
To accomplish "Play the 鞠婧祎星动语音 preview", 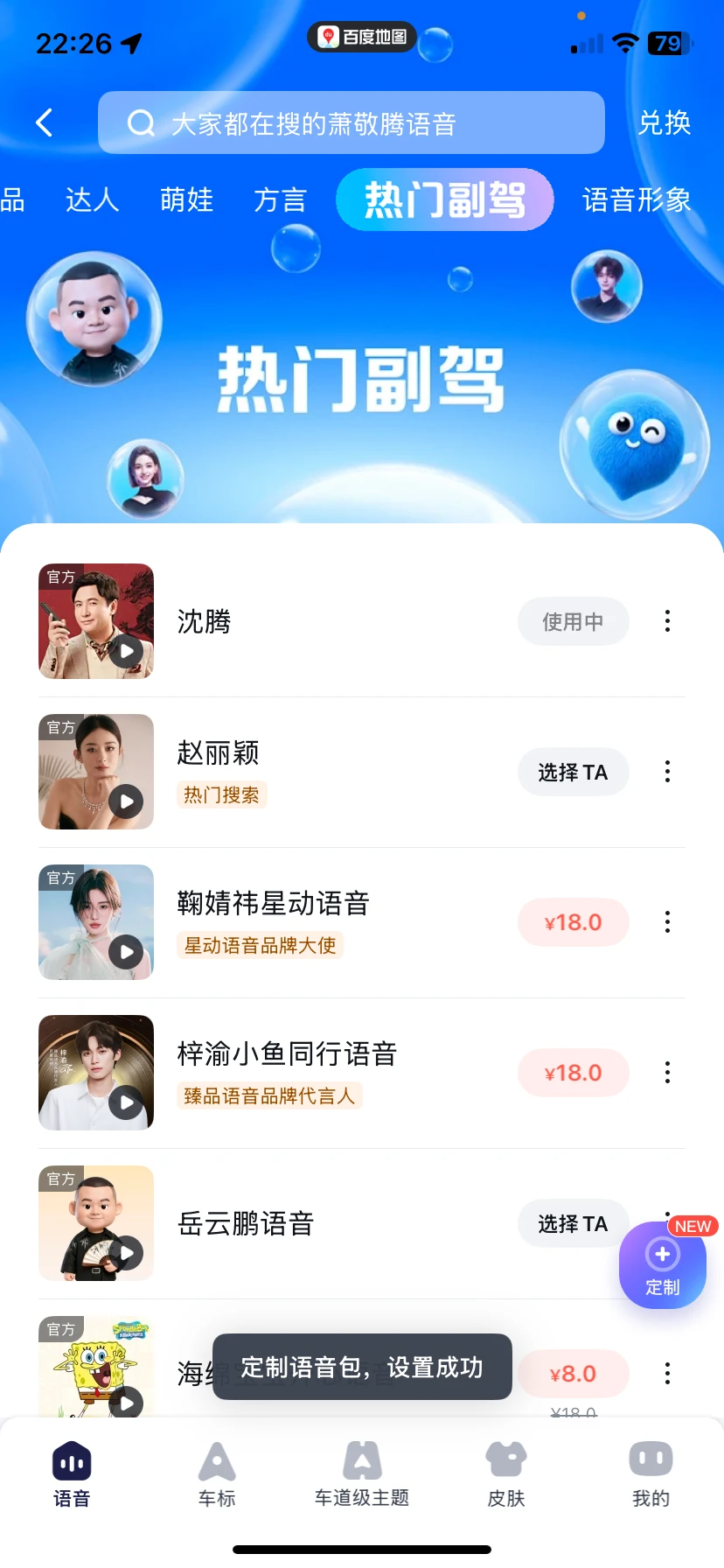I will pos(127,951).
